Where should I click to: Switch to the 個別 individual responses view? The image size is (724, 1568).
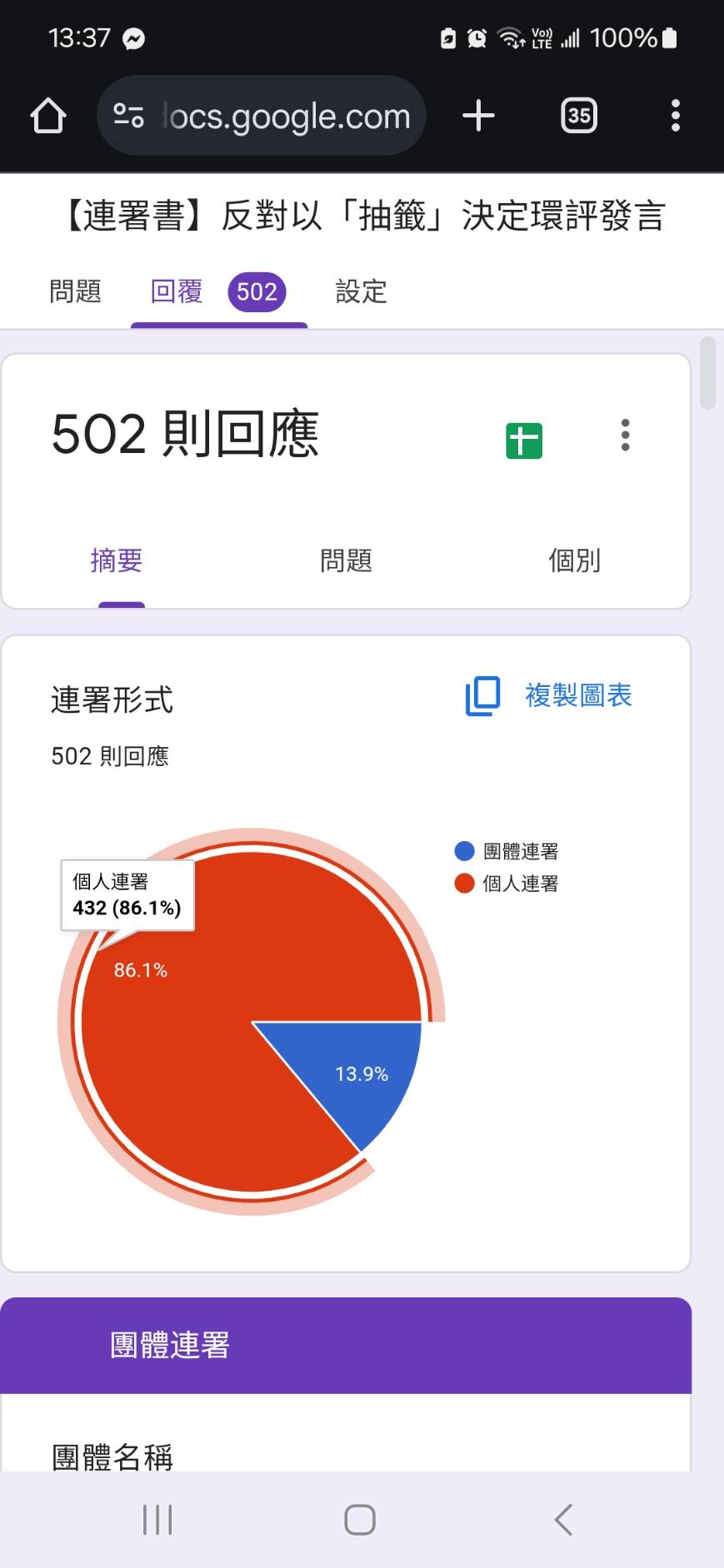574,560
